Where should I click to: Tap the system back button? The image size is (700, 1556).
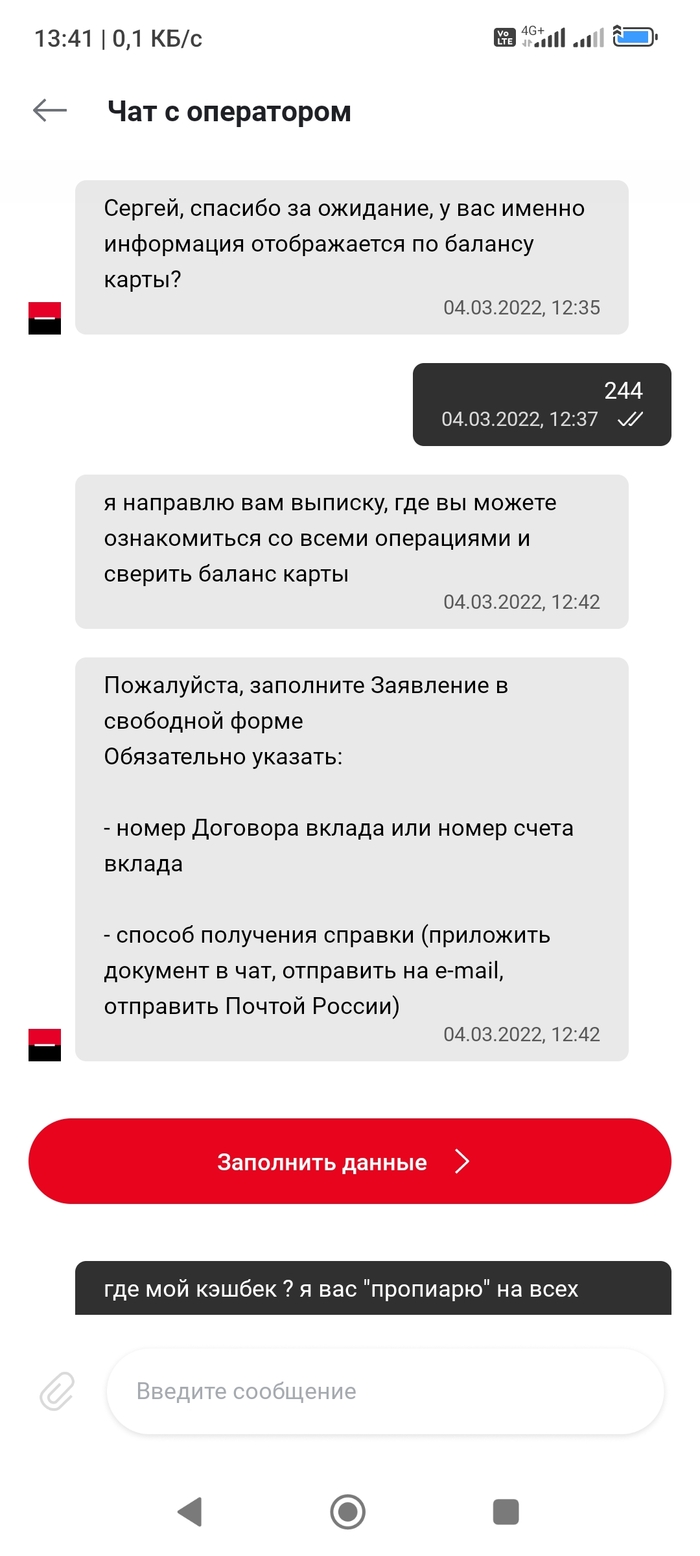[189, 1511]
